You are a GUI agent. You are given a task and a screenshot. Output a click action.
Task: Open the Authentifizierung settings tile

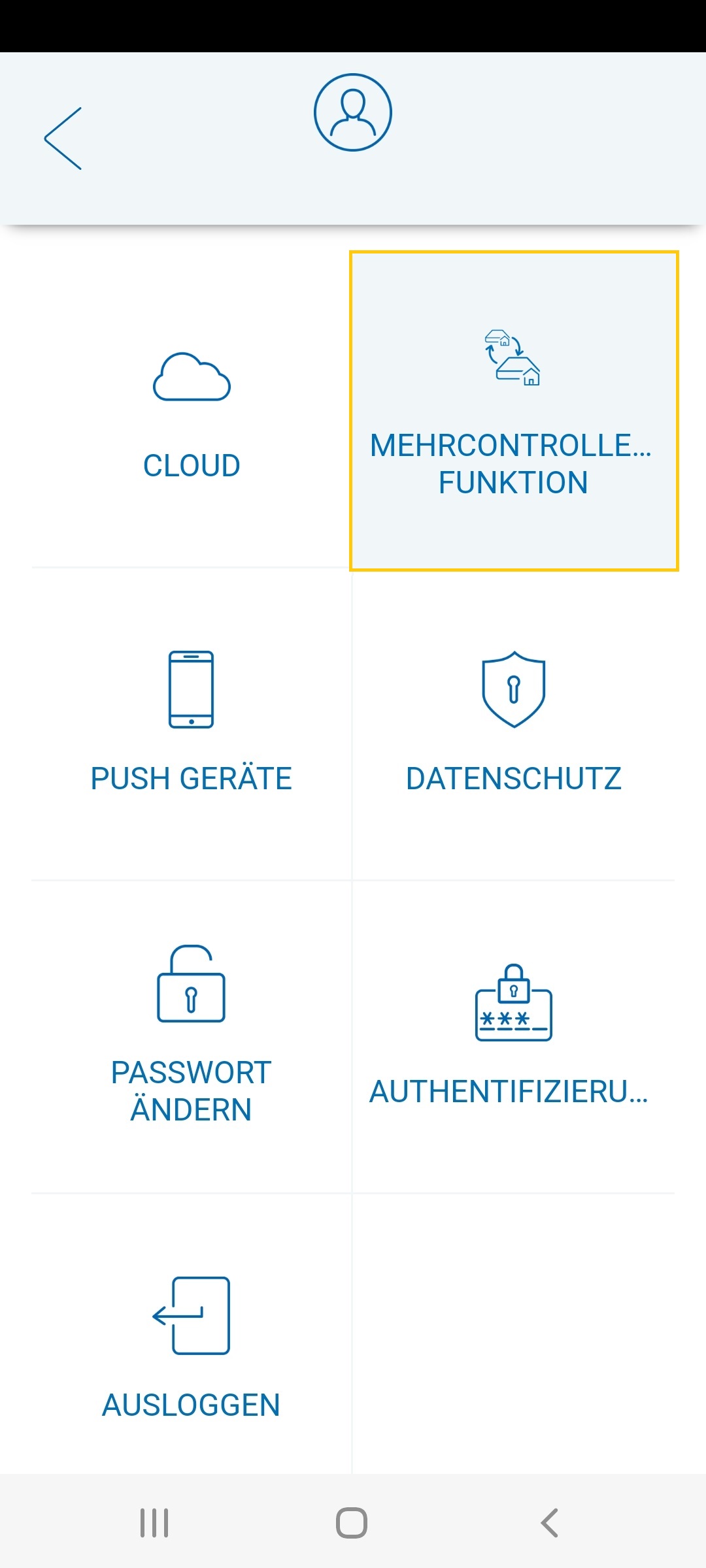pos(514,1037)
